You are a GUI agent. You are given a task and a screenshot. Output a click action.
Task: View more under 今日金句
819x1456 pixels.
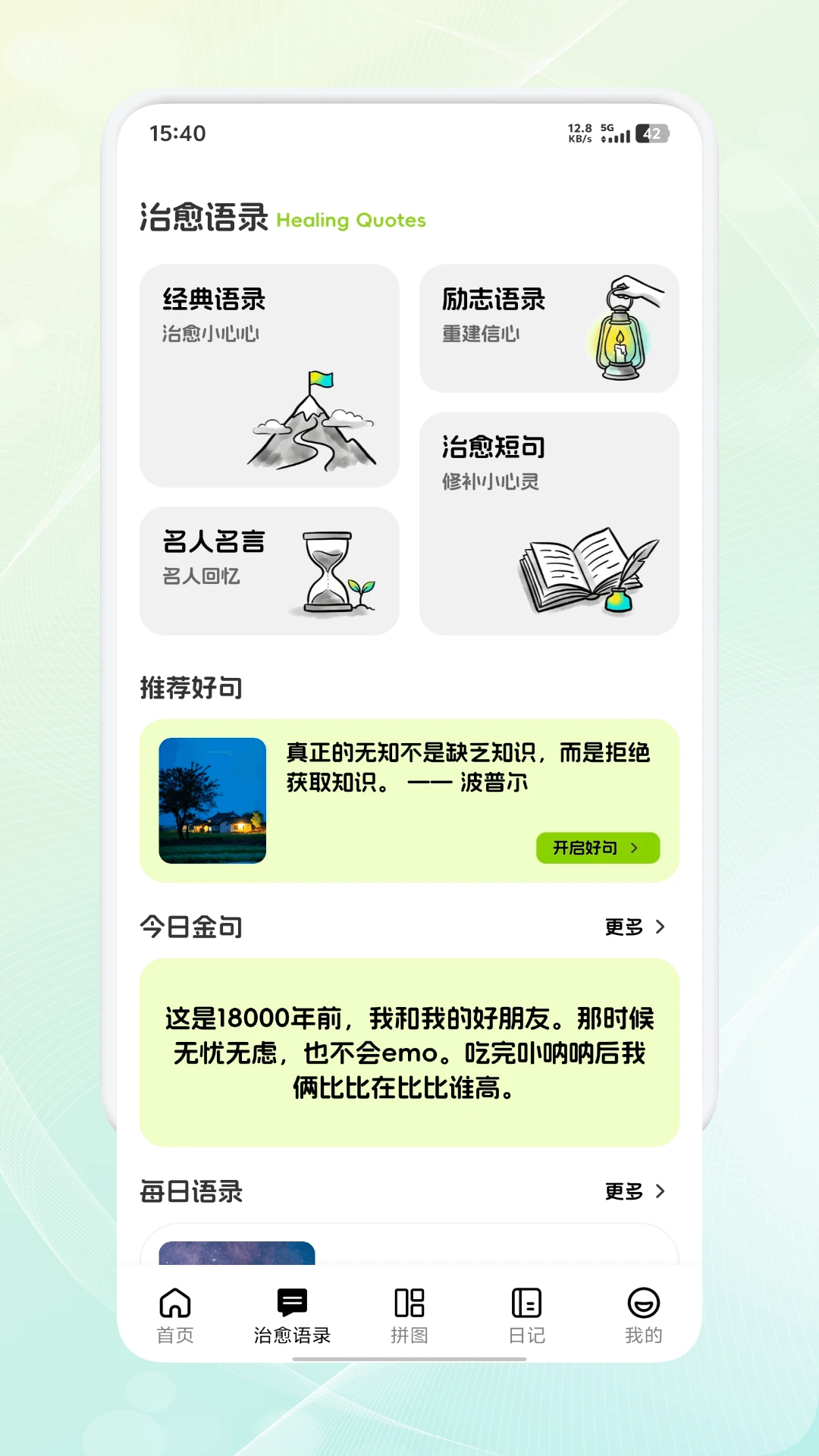pos(635,927)
